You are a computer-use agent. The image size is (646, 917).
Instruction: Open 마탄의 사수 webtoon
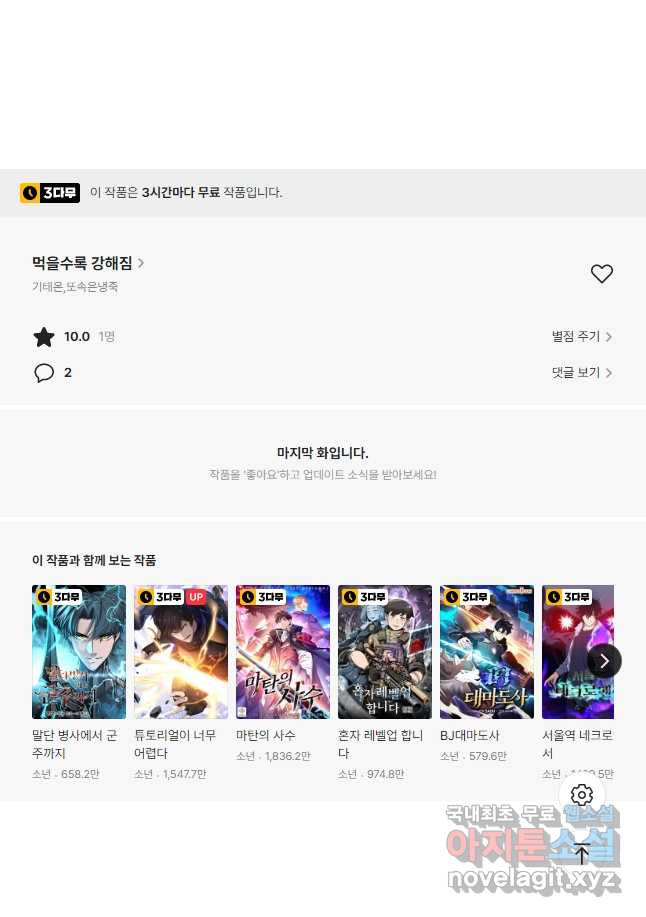(283, 652)
